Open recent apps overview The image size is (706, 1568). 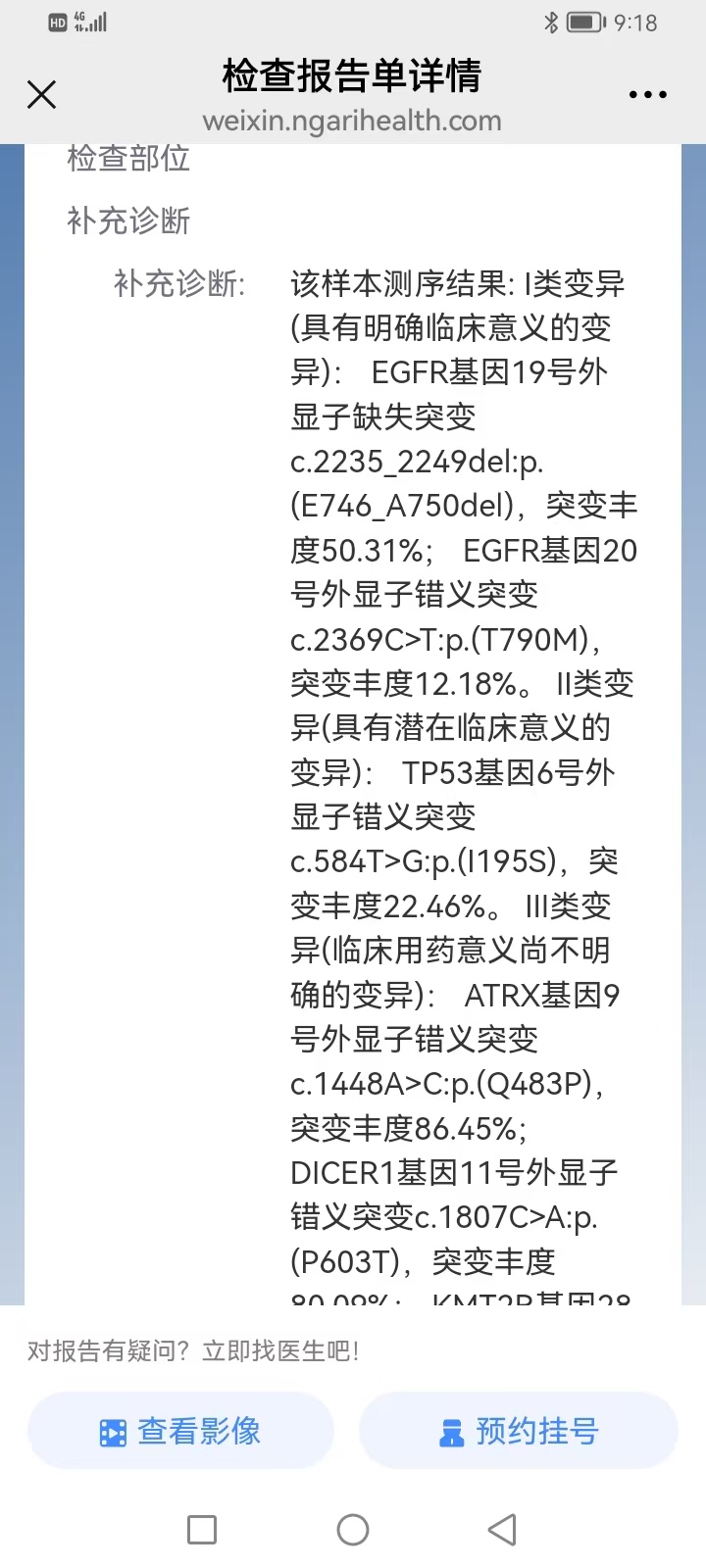click(x=202, y=1530)
